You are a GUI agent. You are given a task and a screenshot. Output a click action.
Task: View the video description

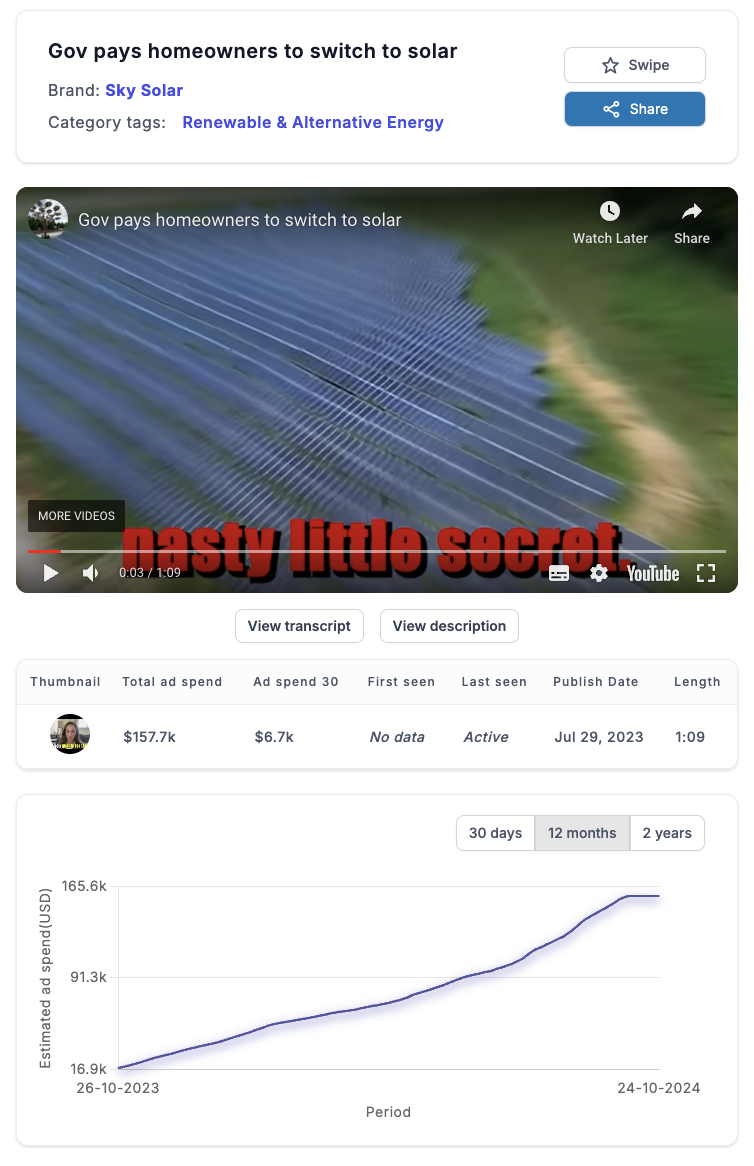tap(449, 626)
